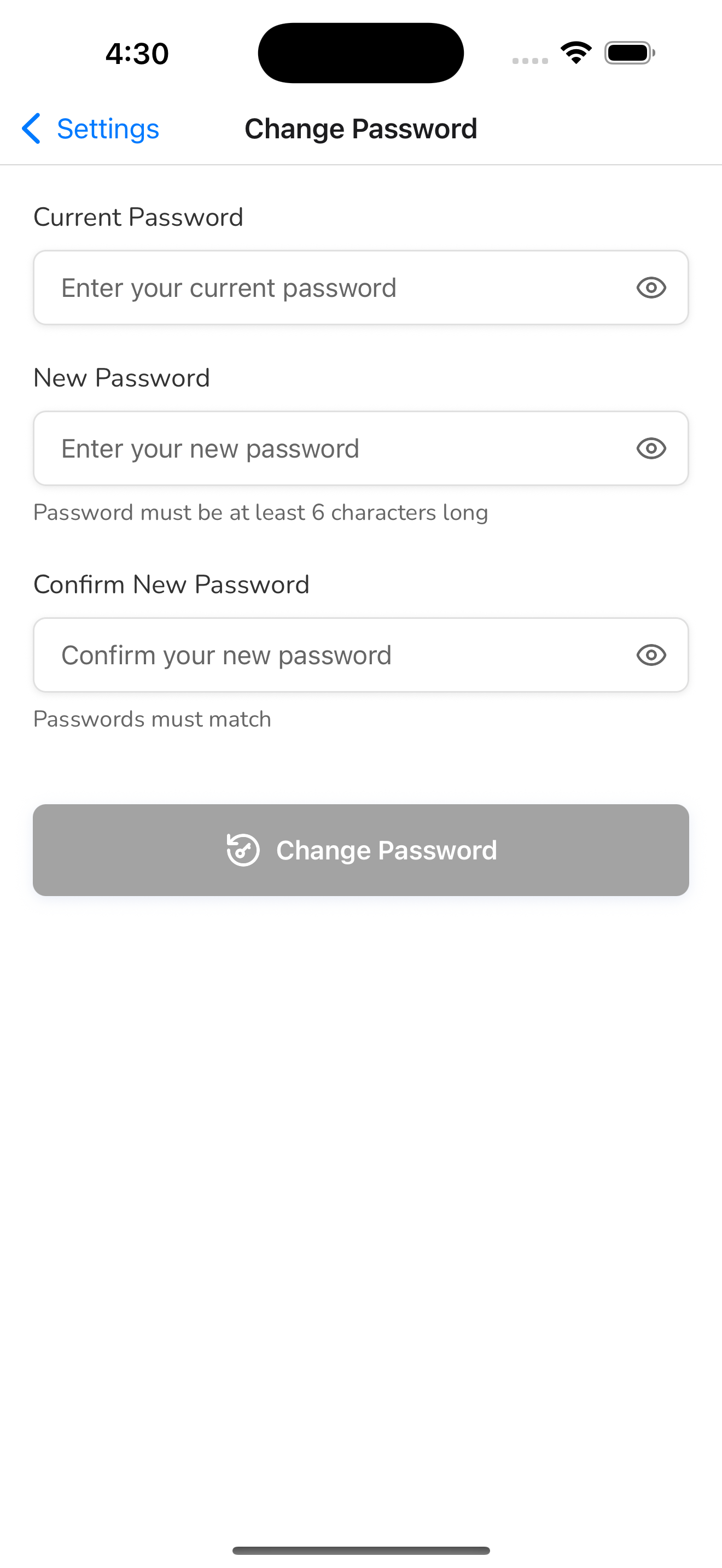Click the hint text Passwords must match
722x1568 pixels.
point(152,718)
